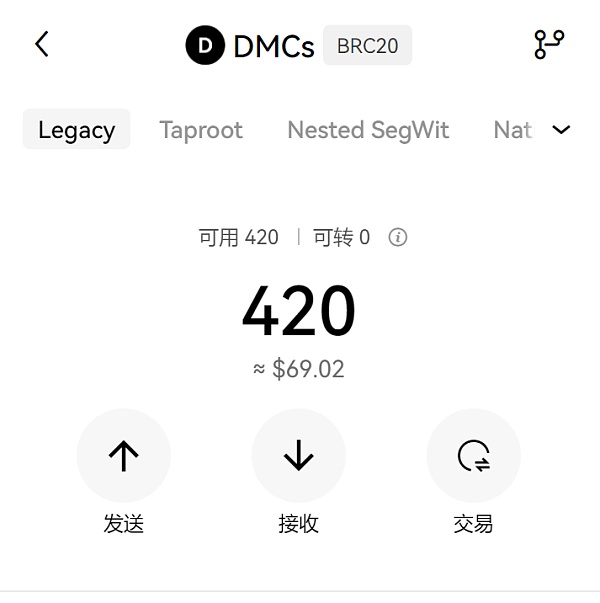Tap the 发送 send button
This screenshot has width=600, height=603.
click(124, 456)
